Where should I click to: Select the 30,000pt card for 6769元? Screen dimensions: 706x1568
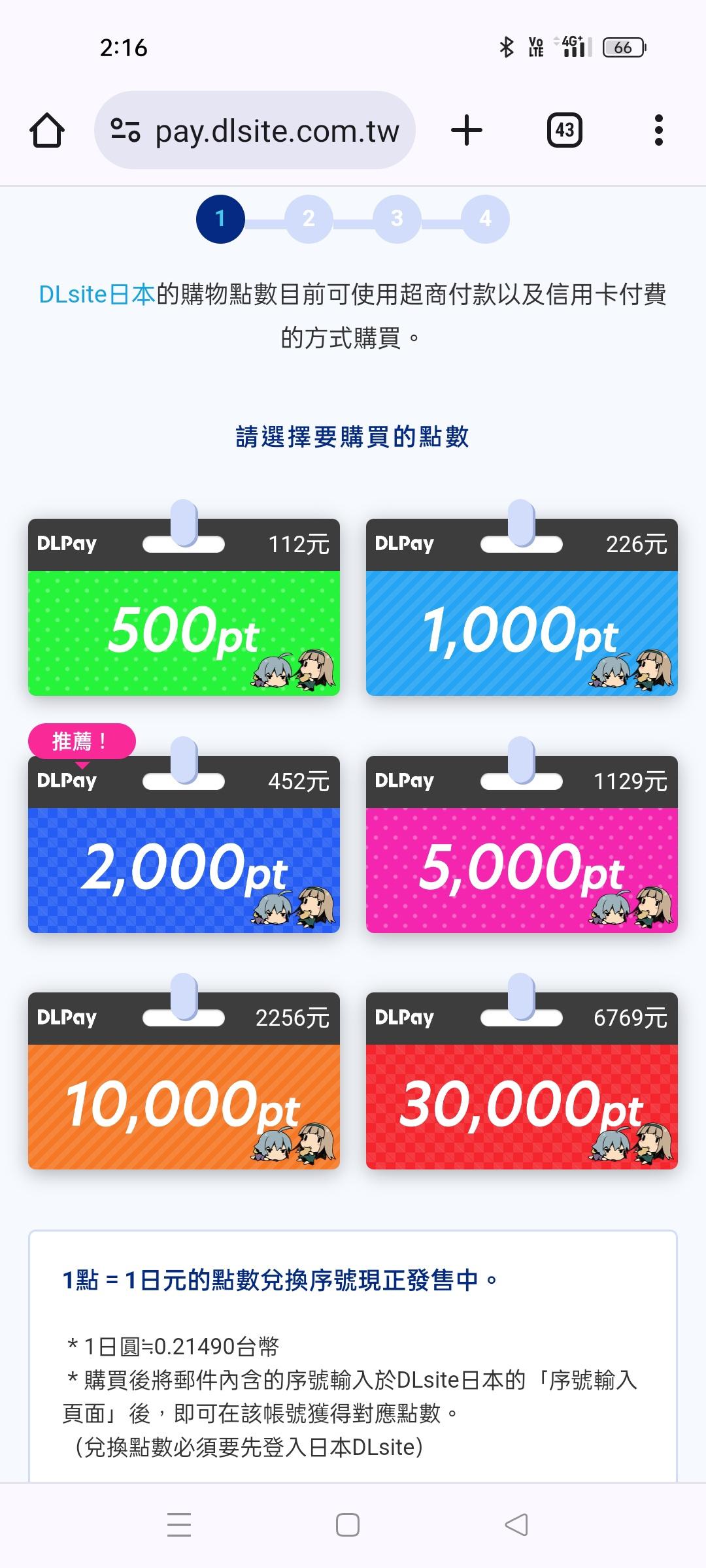pyautogui.click(x=521, y=1081)
